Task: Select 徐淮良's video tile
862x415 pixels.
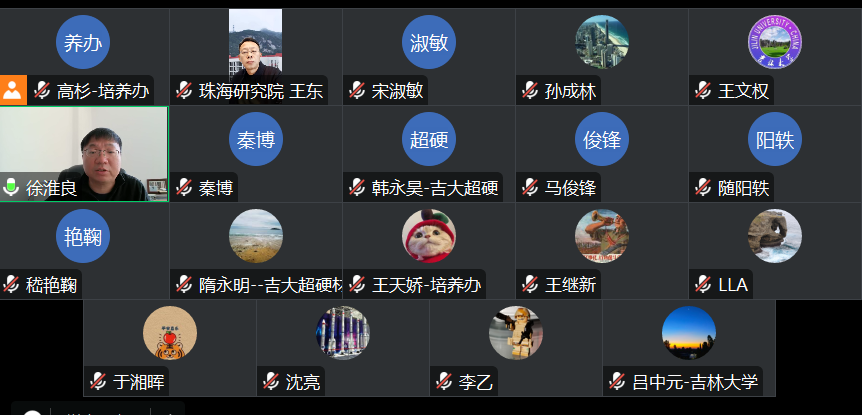Action: point(84,153)
